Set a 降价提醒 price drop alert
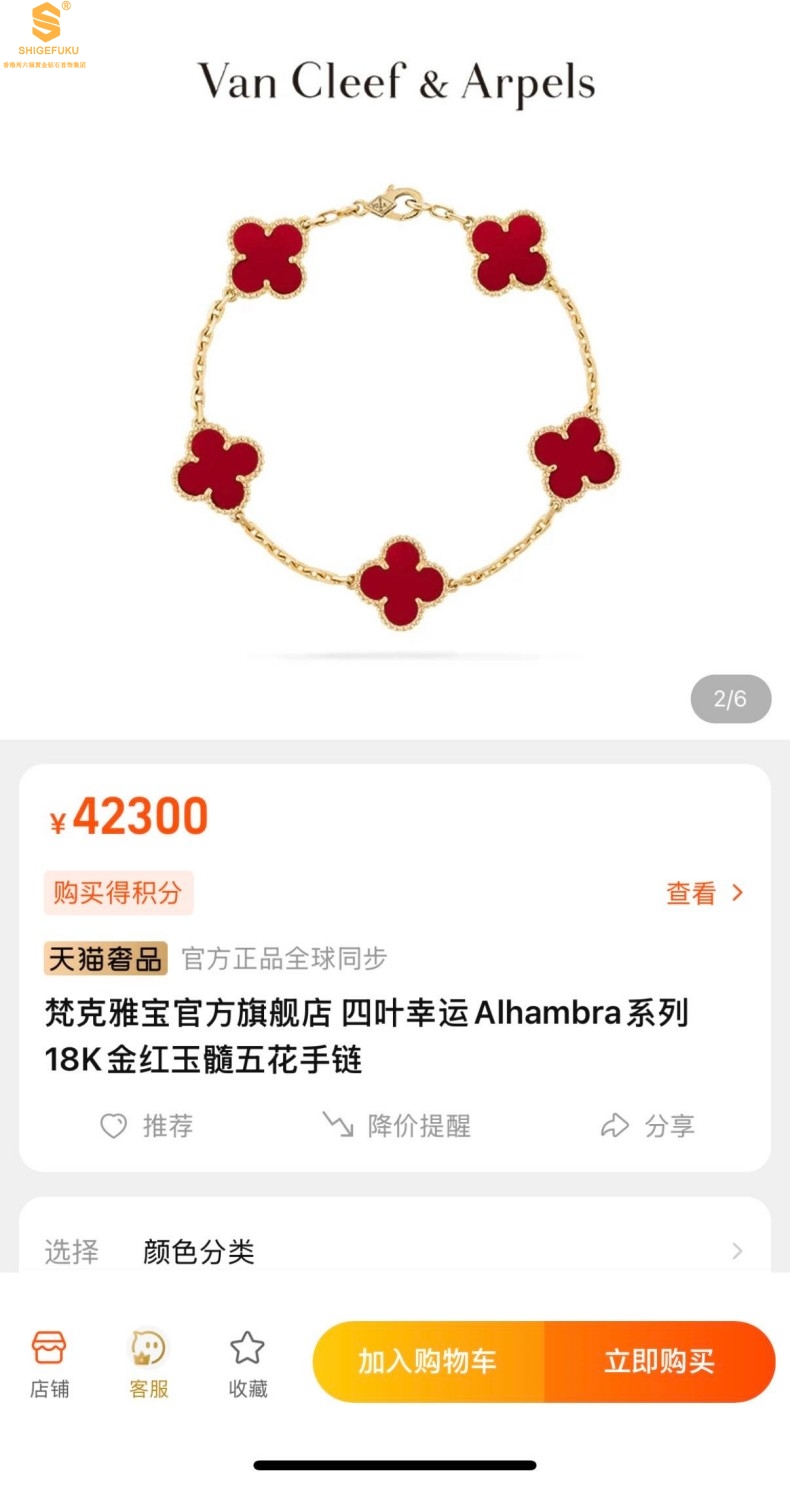Viewport: 790px width, 1486px height. [x=396, y=1126]
